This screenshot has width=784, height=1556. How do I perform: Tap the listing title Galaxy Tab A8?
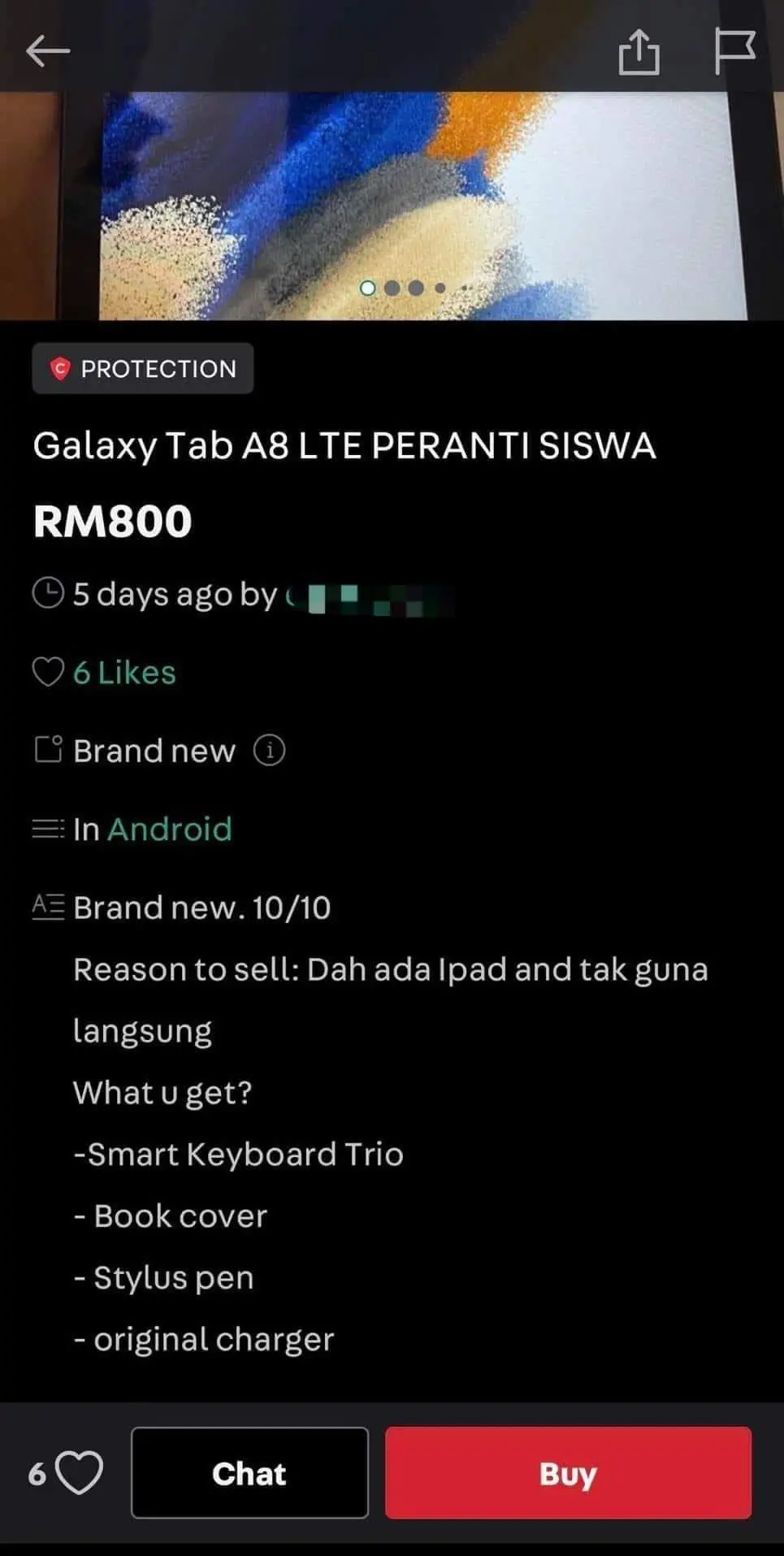click(x=344, y=446)
